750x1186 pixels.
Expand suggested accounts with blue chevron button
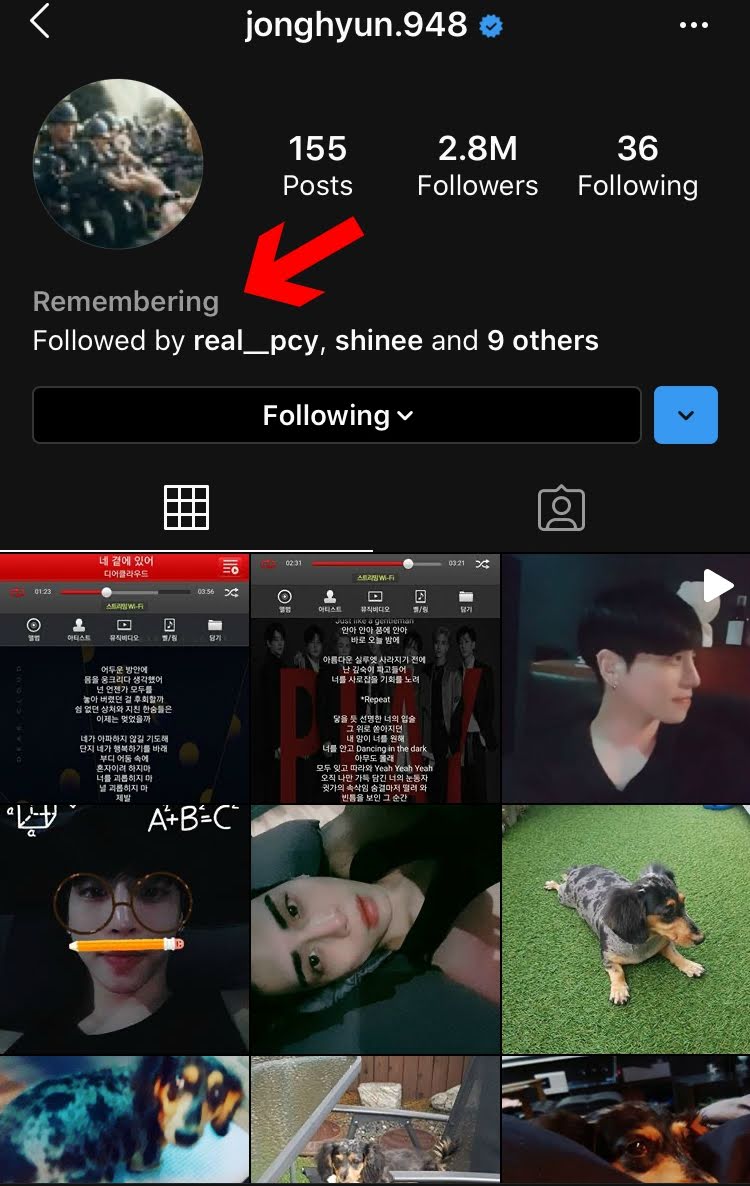(x=685, y=415)
